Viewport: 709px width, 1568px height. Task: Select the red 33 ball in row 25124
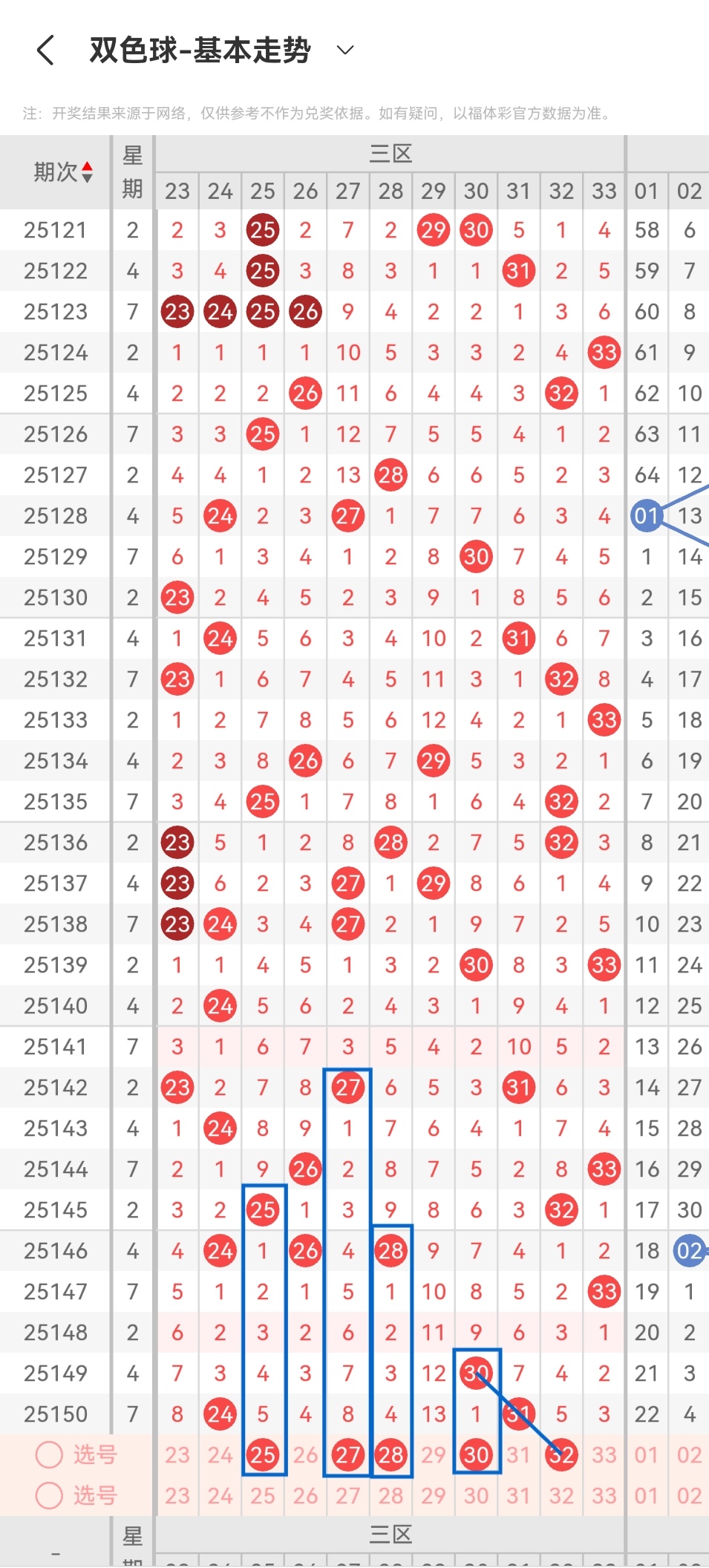(x=604, y=353)
